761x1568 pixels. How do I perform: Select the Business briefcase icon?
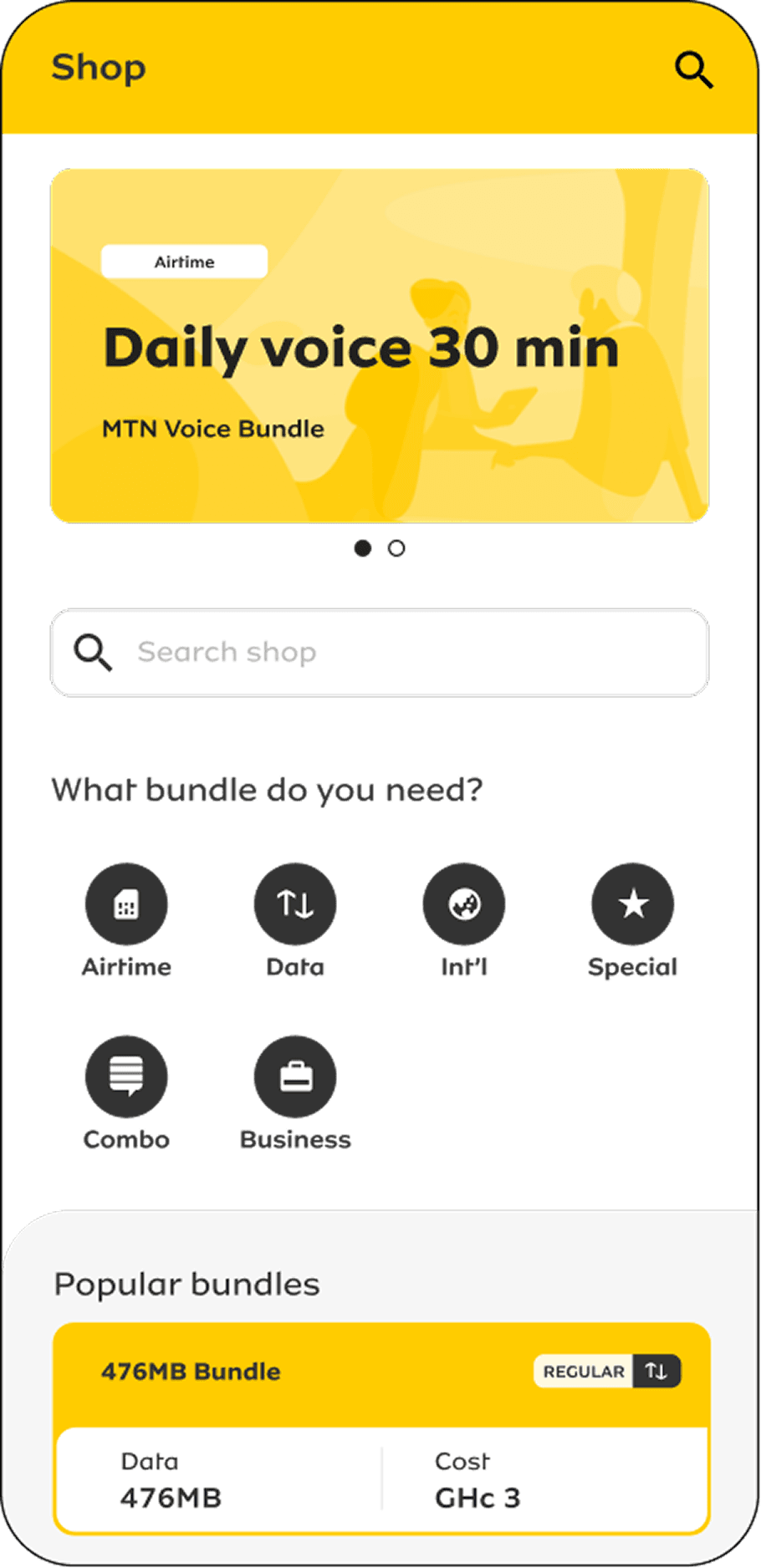(x=295, y=1077)
